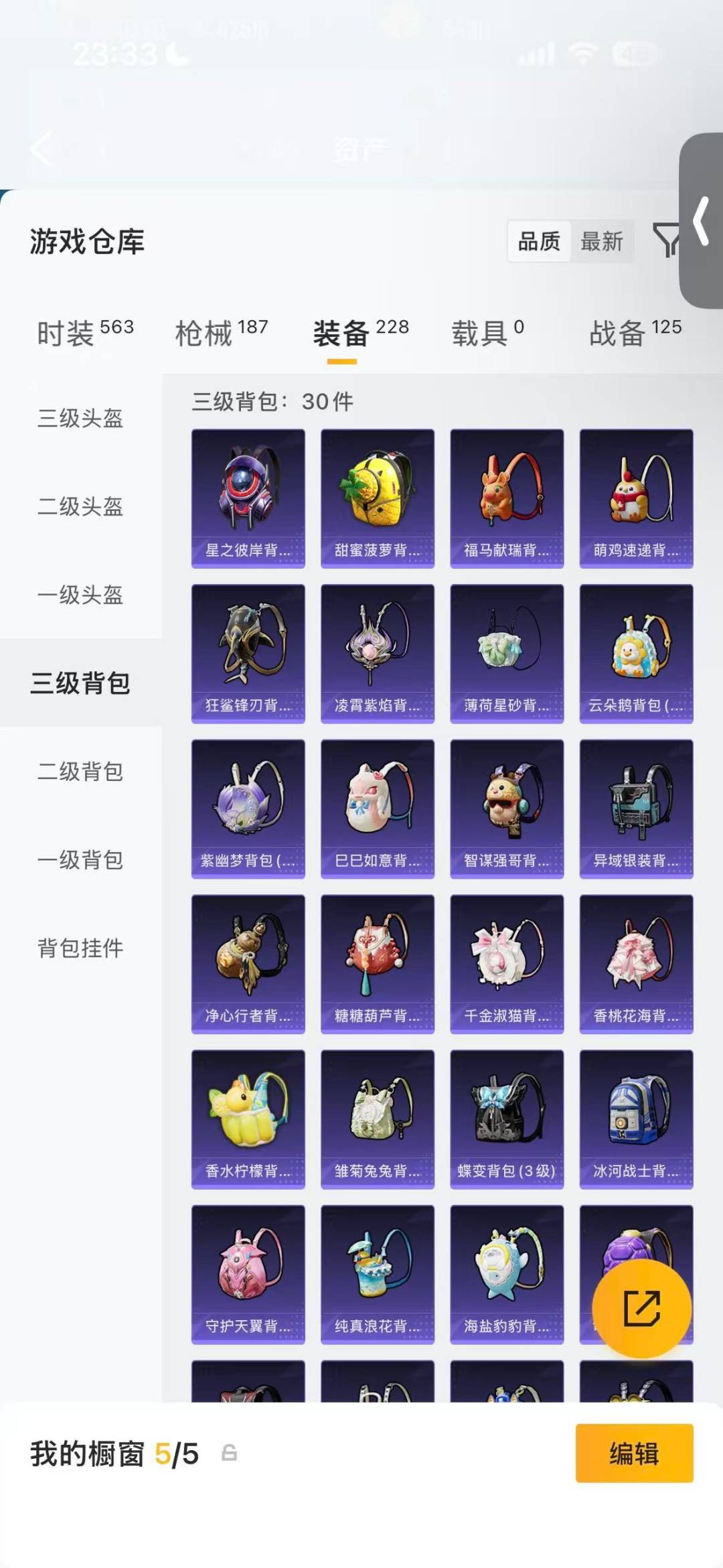The image size is (723, 1568).
Task: Switch sorting to 最新
Action: 602,241
